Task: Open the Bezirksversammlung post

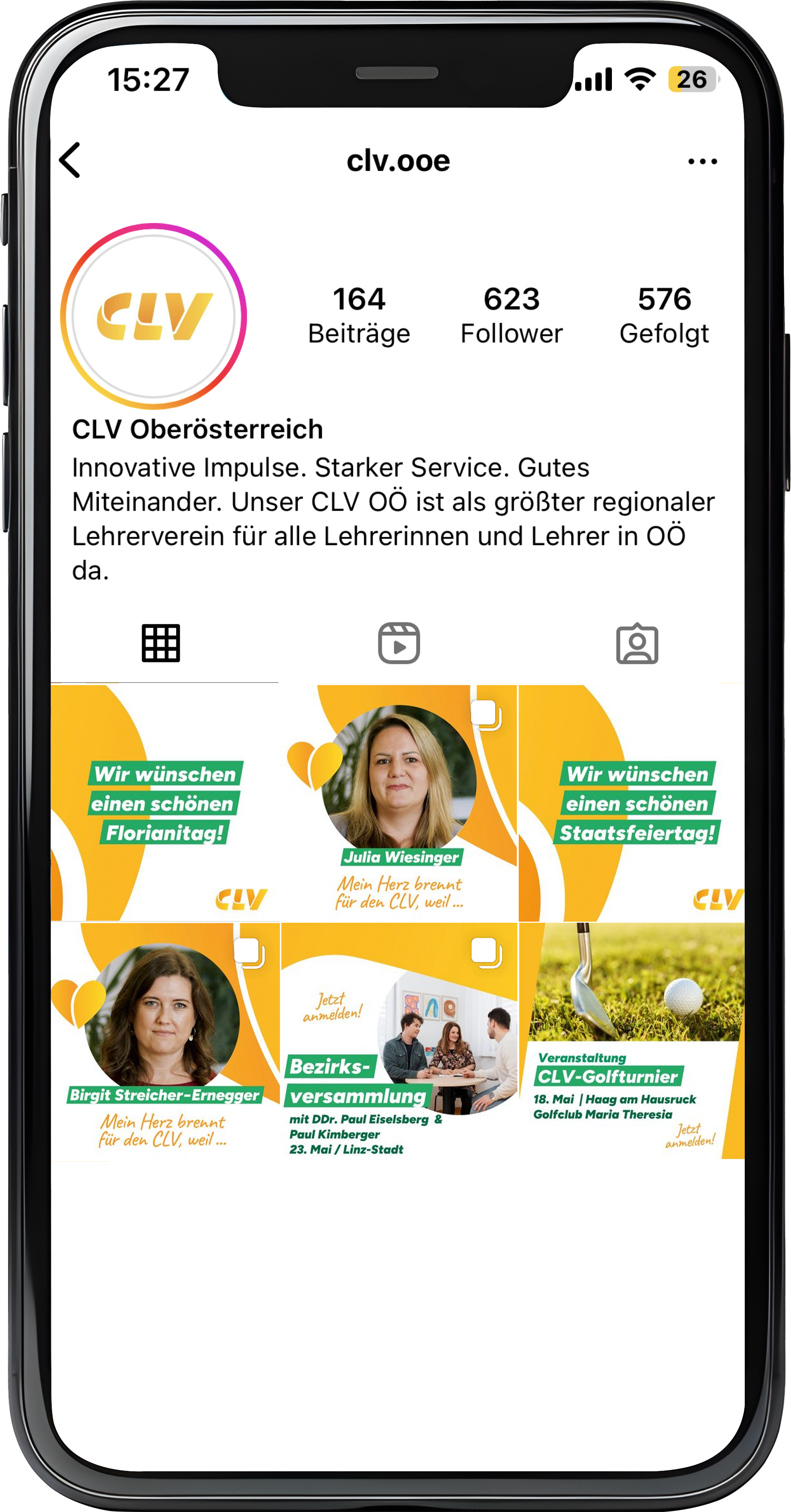Action: coord(399,1040)
